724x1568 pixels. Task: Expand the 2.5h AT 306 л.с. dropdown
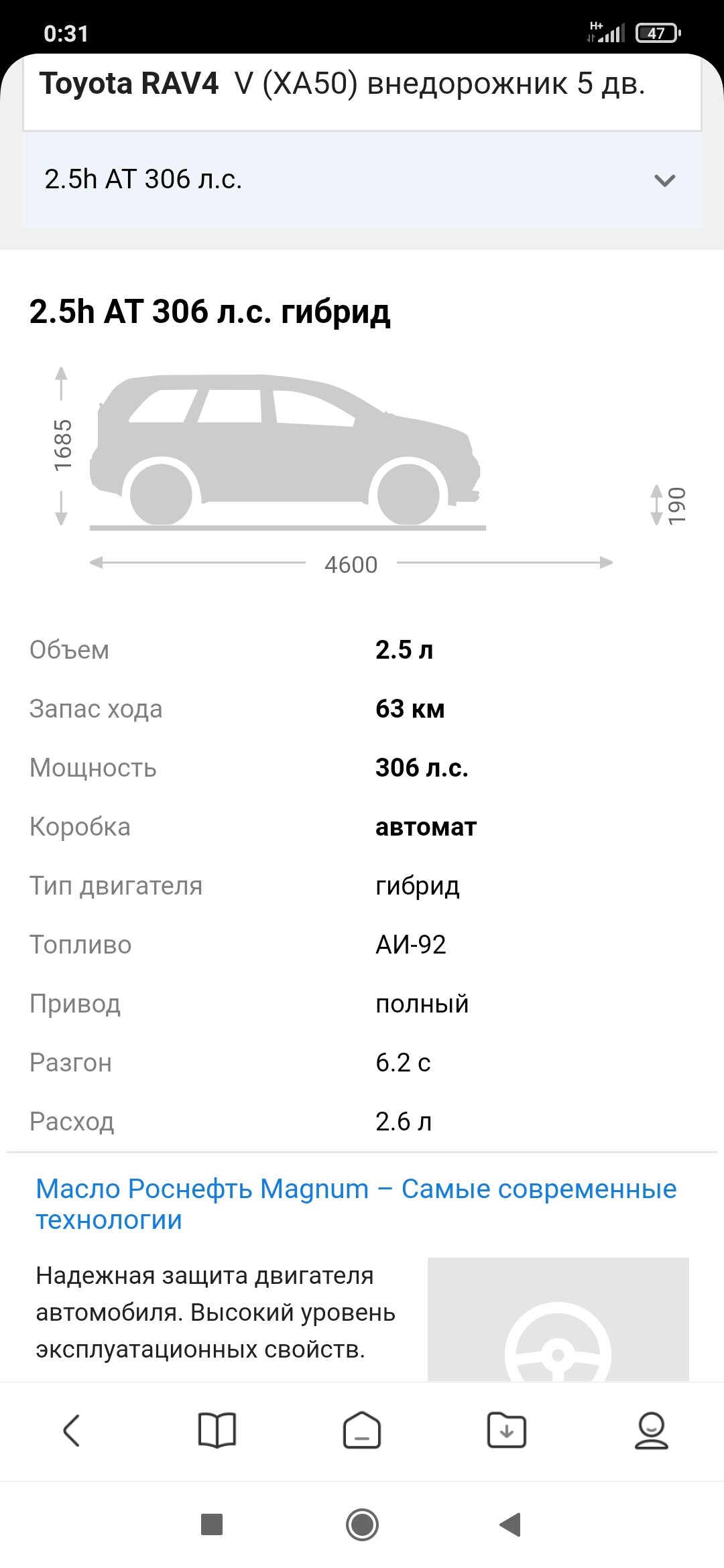pos(362,180)
